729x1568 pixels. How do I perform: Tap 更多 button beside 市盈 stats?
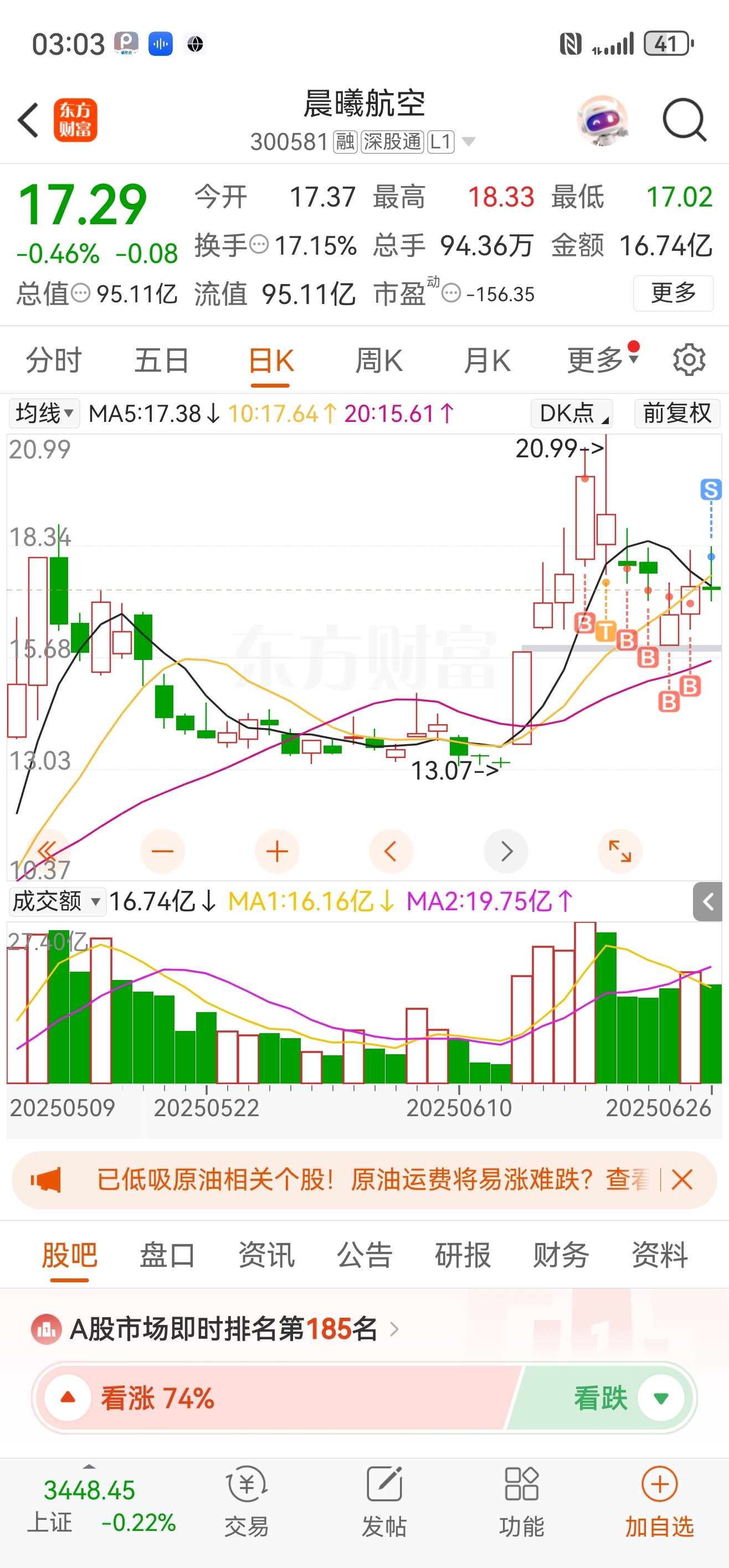(673, 293)
